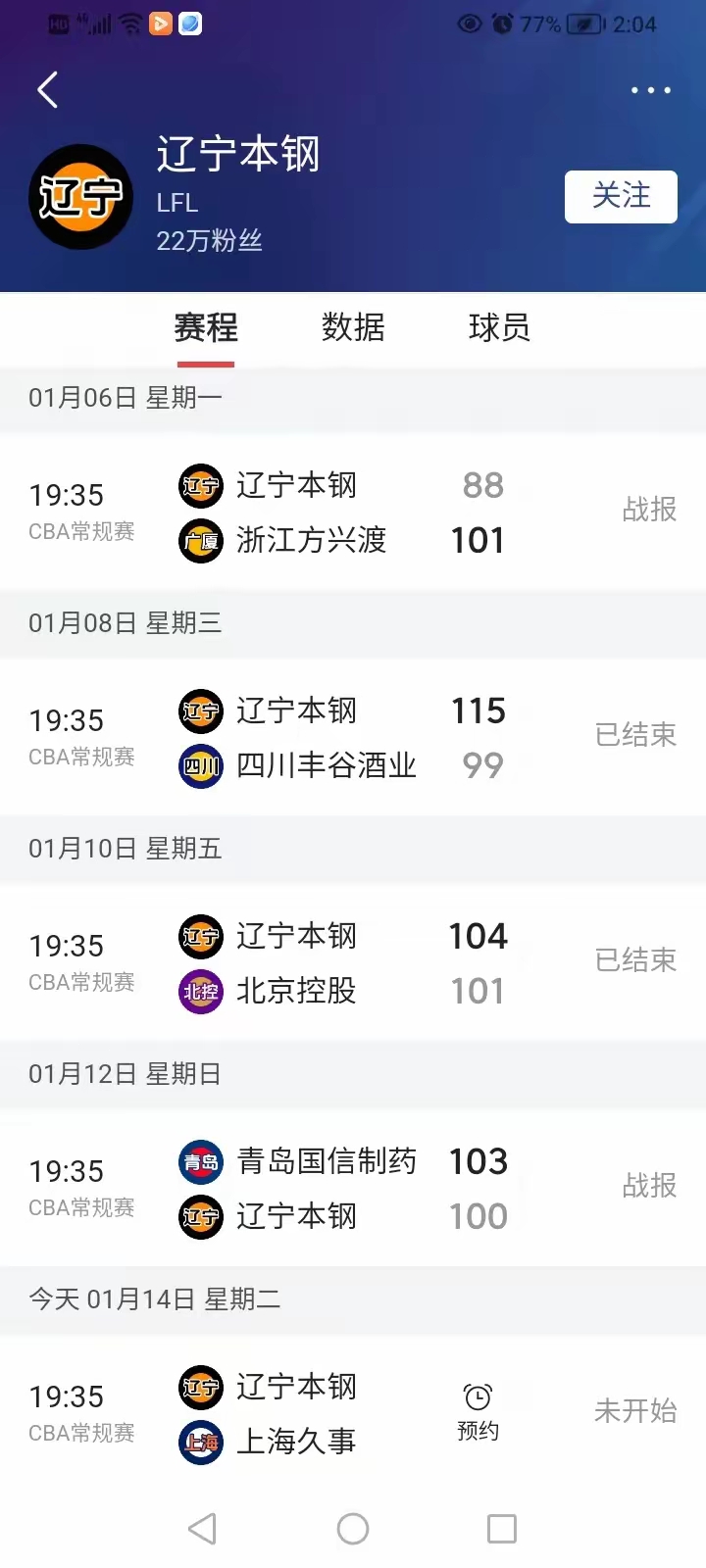
Task: Open 战报 for the January 6 game
Action: click(650, 509)
